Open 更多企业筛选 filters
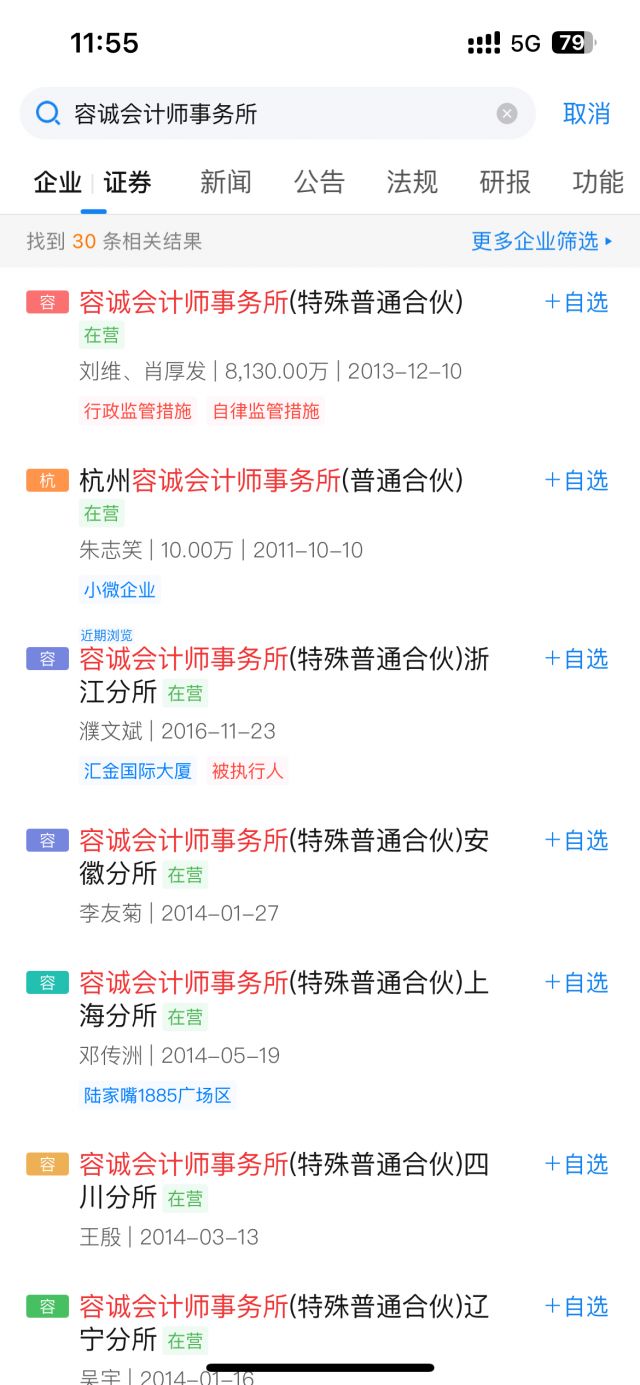The height and width of the screenshot is (1385, 640). point(542,241)
